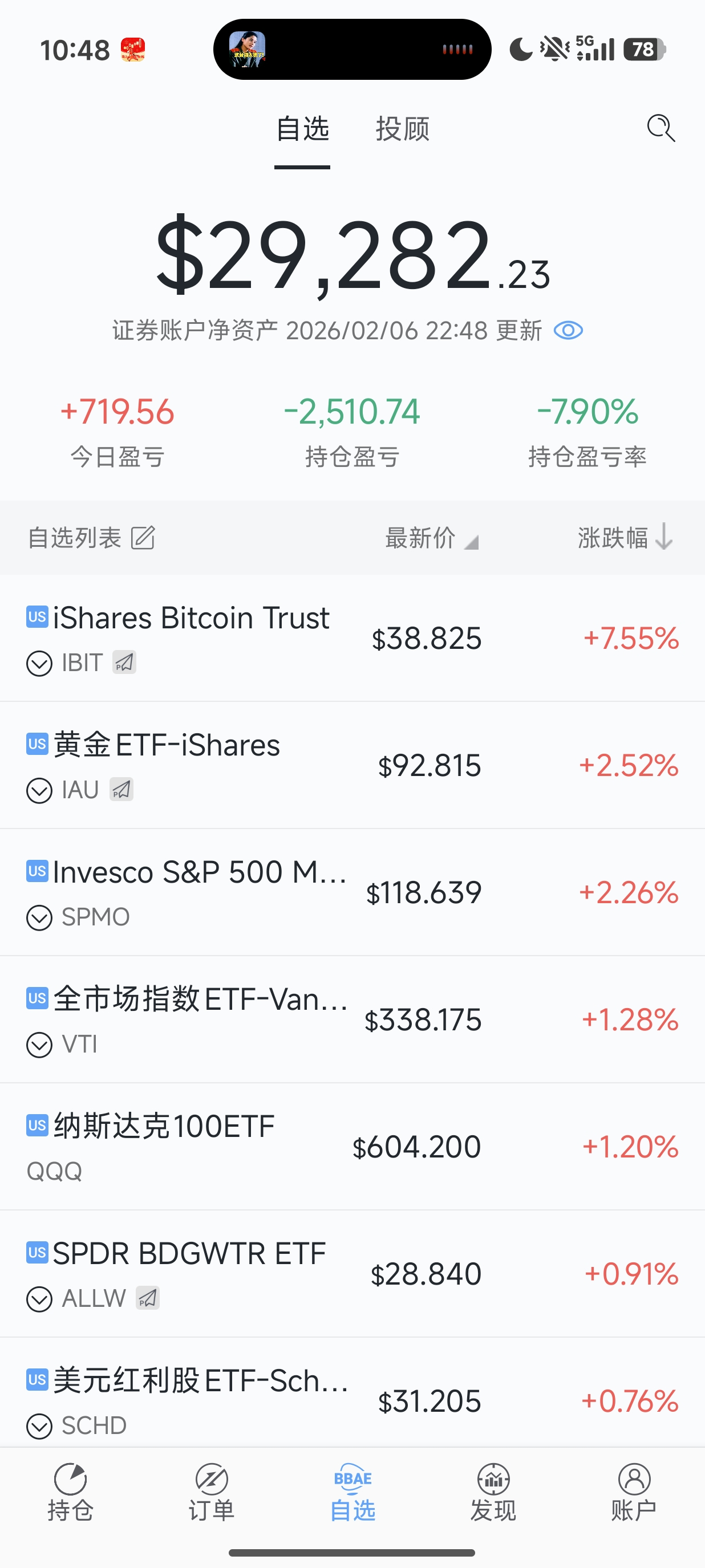Expand the SPMO dropdown chevron
This screenshot has width=705, height=1568.
(x=39, y=918)
